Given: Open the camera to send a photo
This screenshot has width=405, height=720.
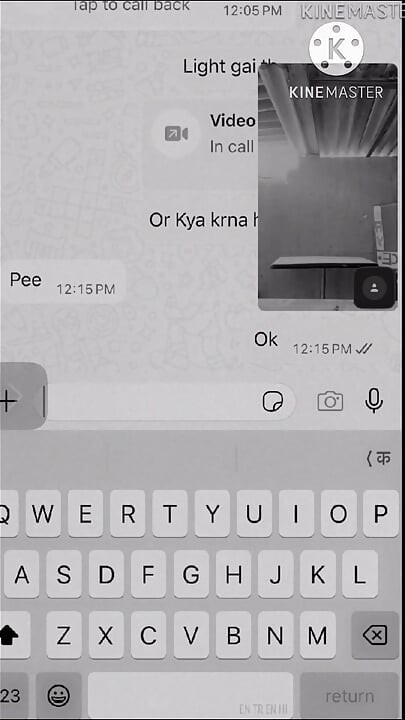Looking at the screenshot, I should (x=330, y=401).
